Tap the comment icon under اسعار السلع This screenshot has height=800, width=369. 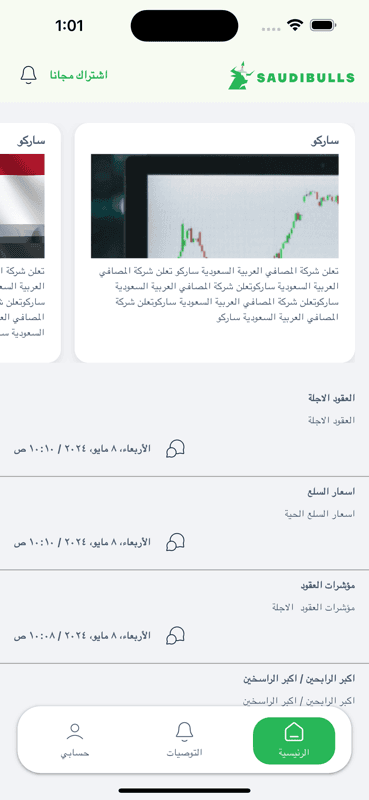coord(175,542)
